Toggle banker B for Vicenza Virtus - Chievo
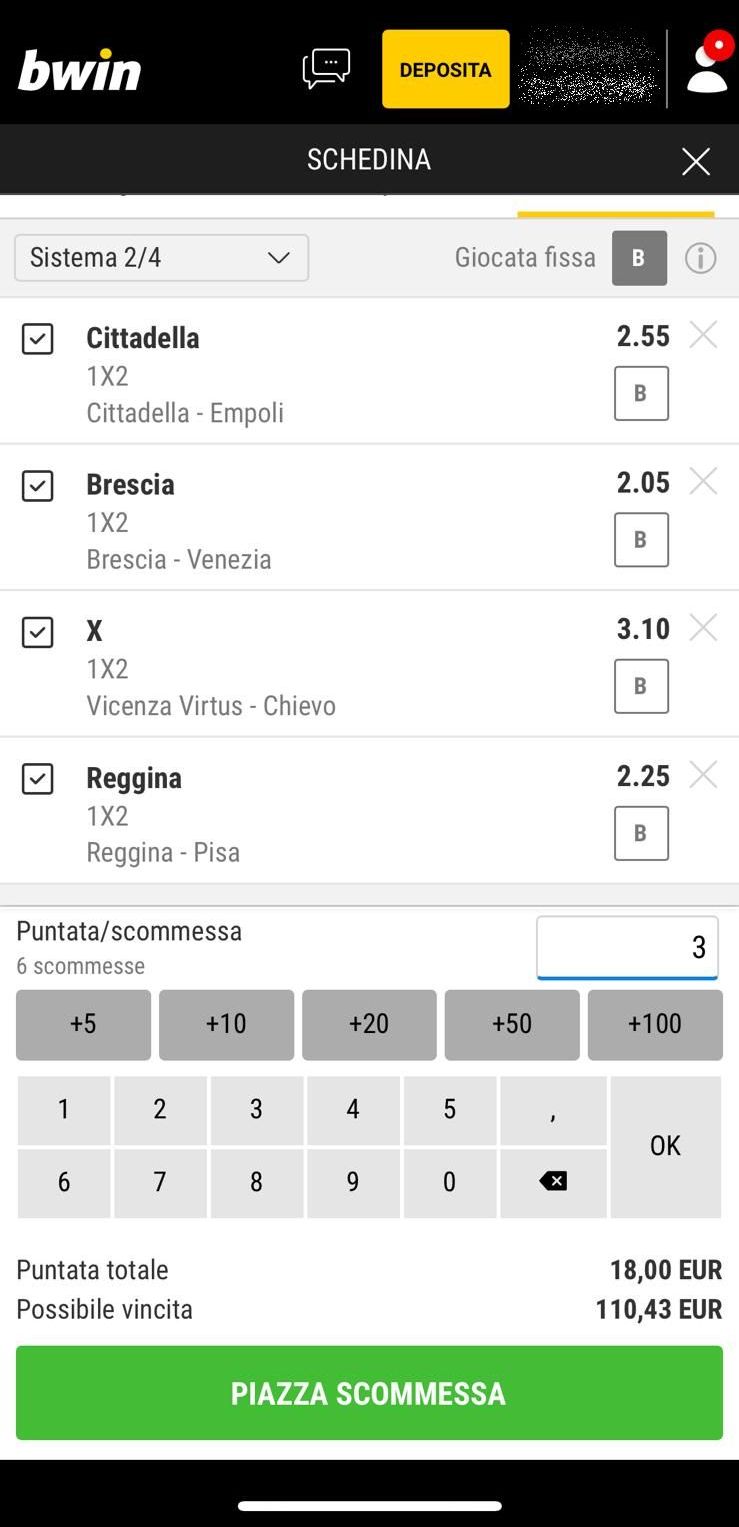This screenshot has width=739, height=1527. [641, 686]
